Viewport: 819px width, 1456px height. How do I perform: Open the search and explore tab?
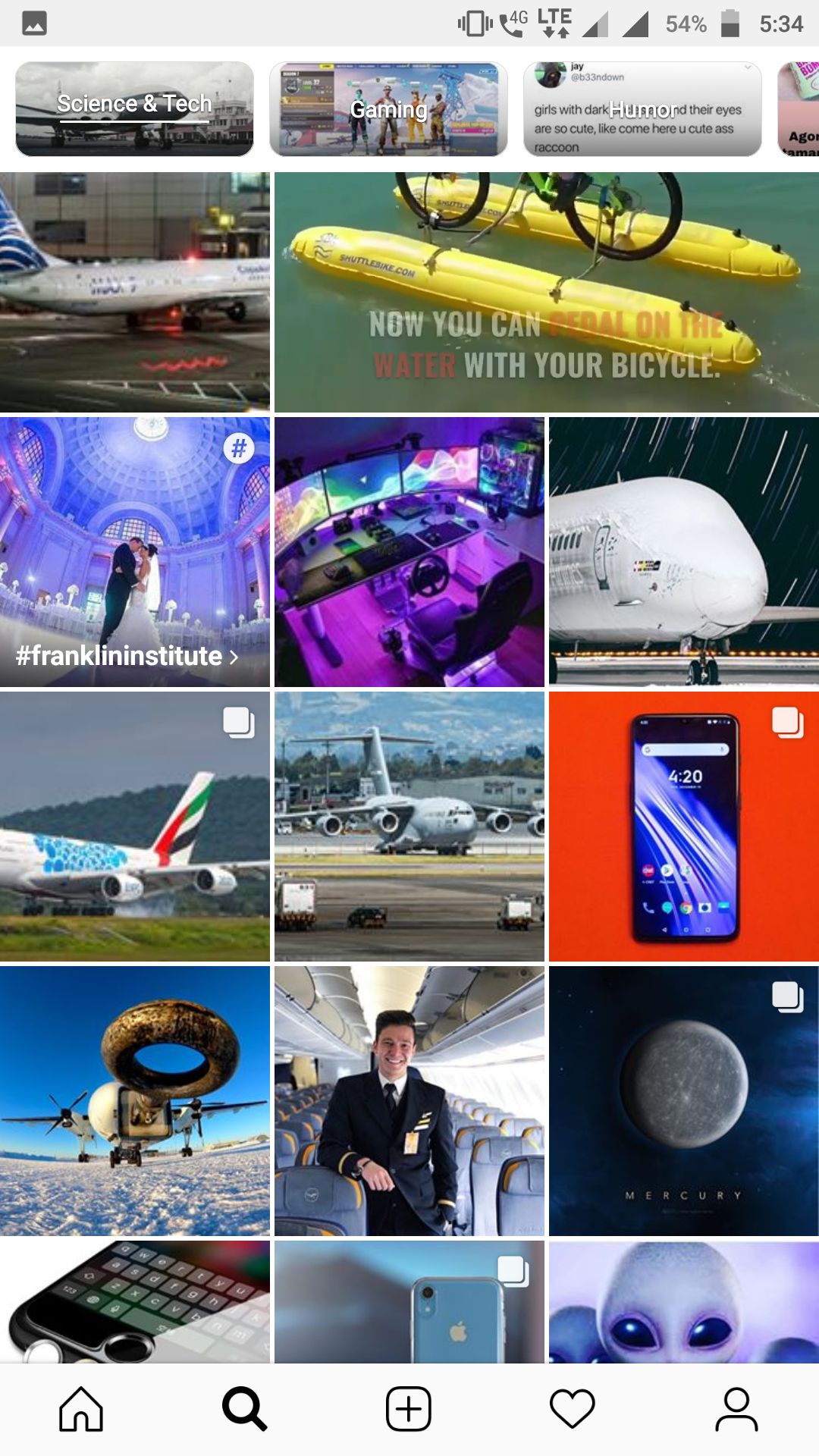coord(244,1409)
